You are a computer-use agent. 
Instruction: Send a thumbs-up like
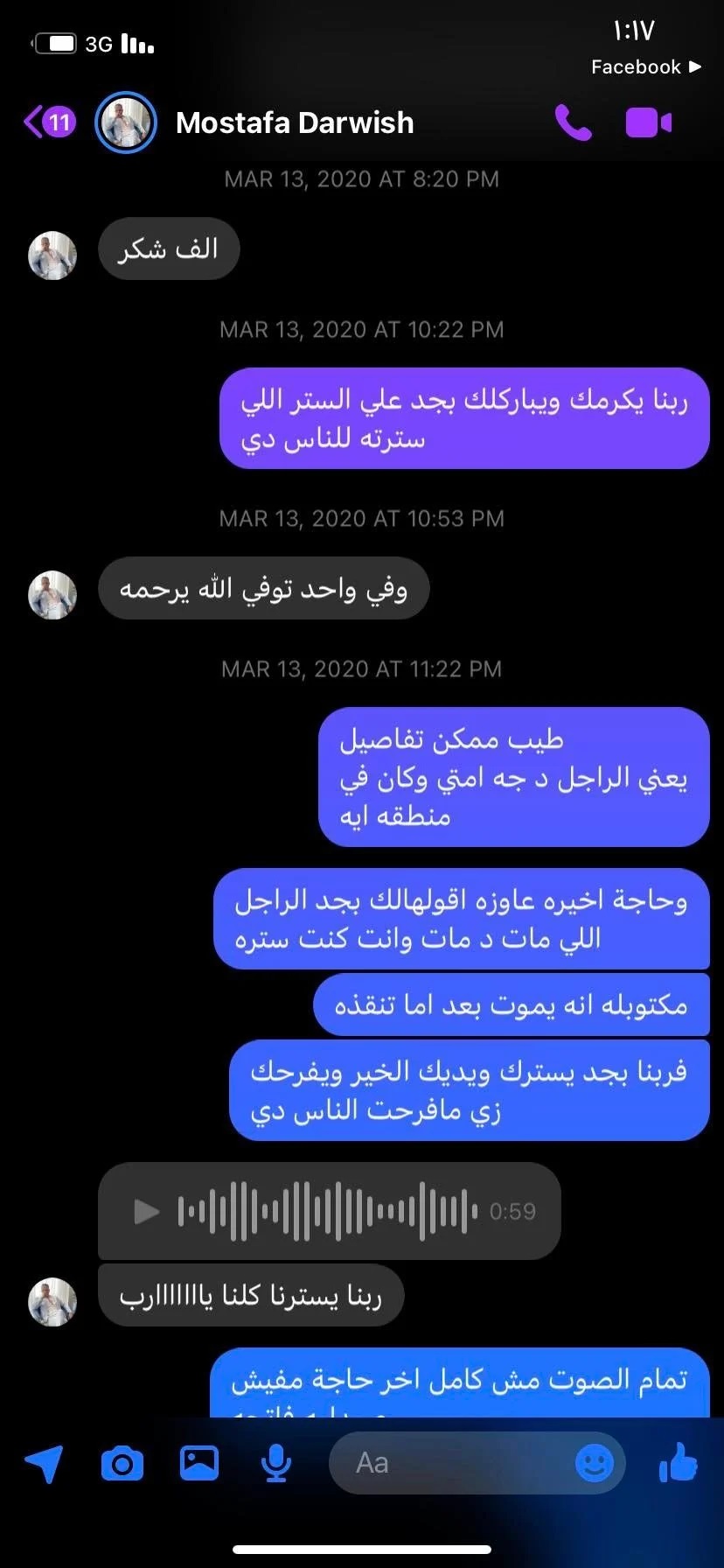679,1461
